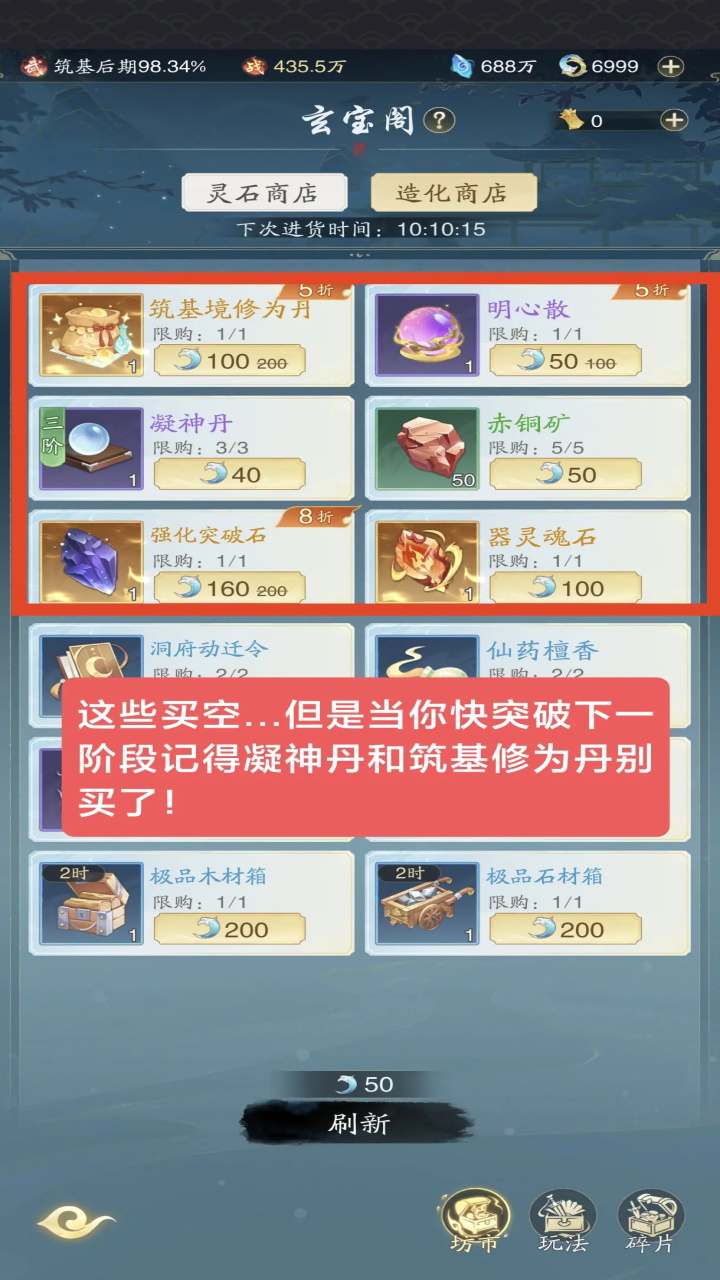
Task: Refresh the shop stock with 刷新
Action: coord(358,1123)
